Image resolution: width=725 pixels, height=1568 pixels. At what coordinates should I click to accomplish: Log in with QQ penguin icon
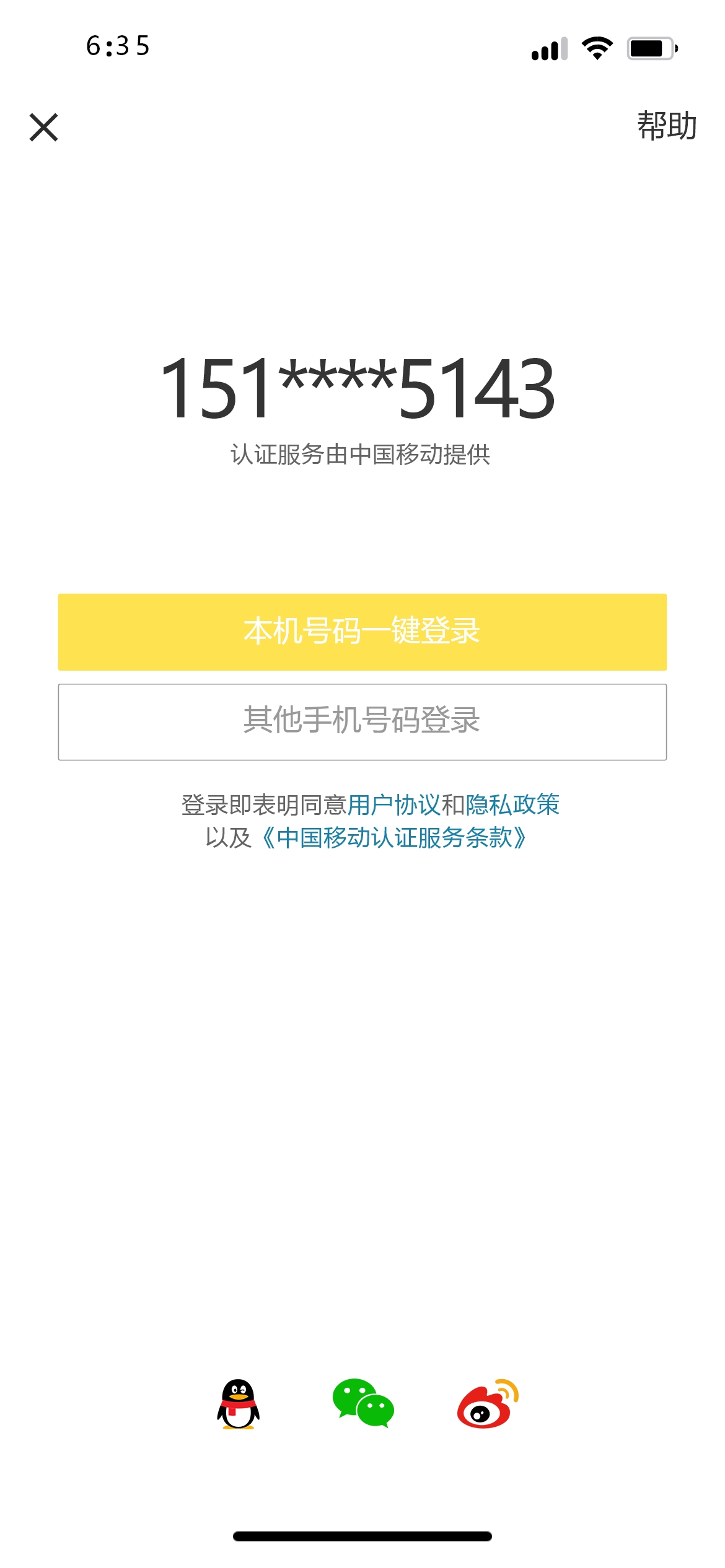[x=239, y=1404]
